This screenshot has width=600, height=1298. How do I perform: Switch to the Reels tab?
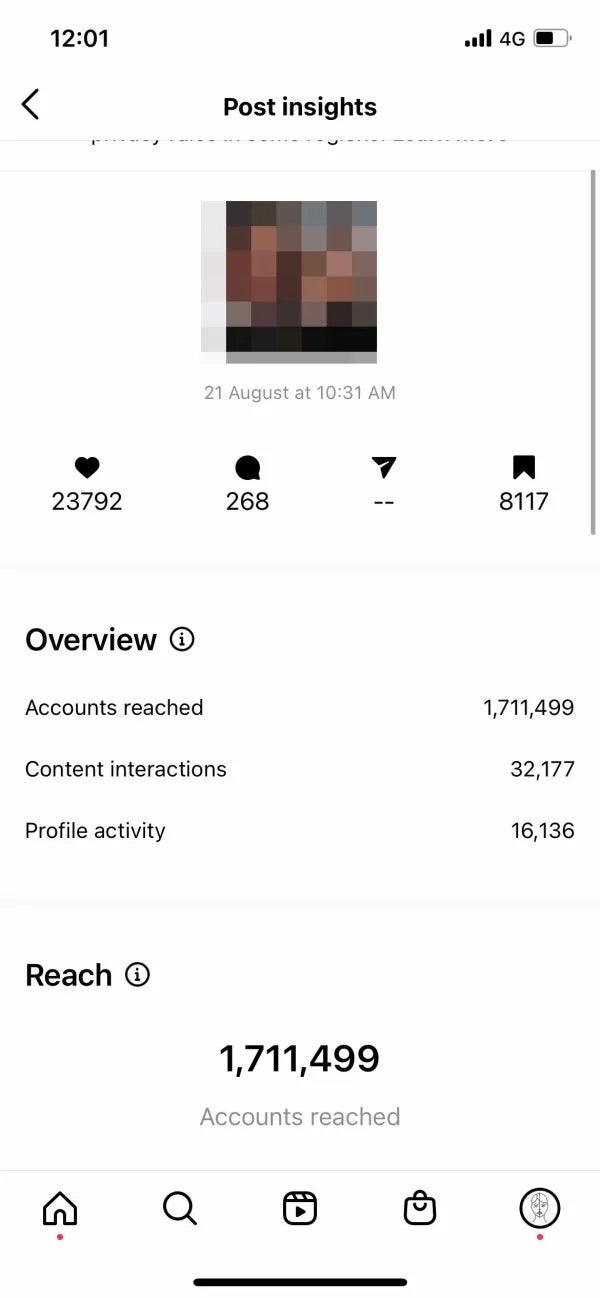[x=300, y=1209]
